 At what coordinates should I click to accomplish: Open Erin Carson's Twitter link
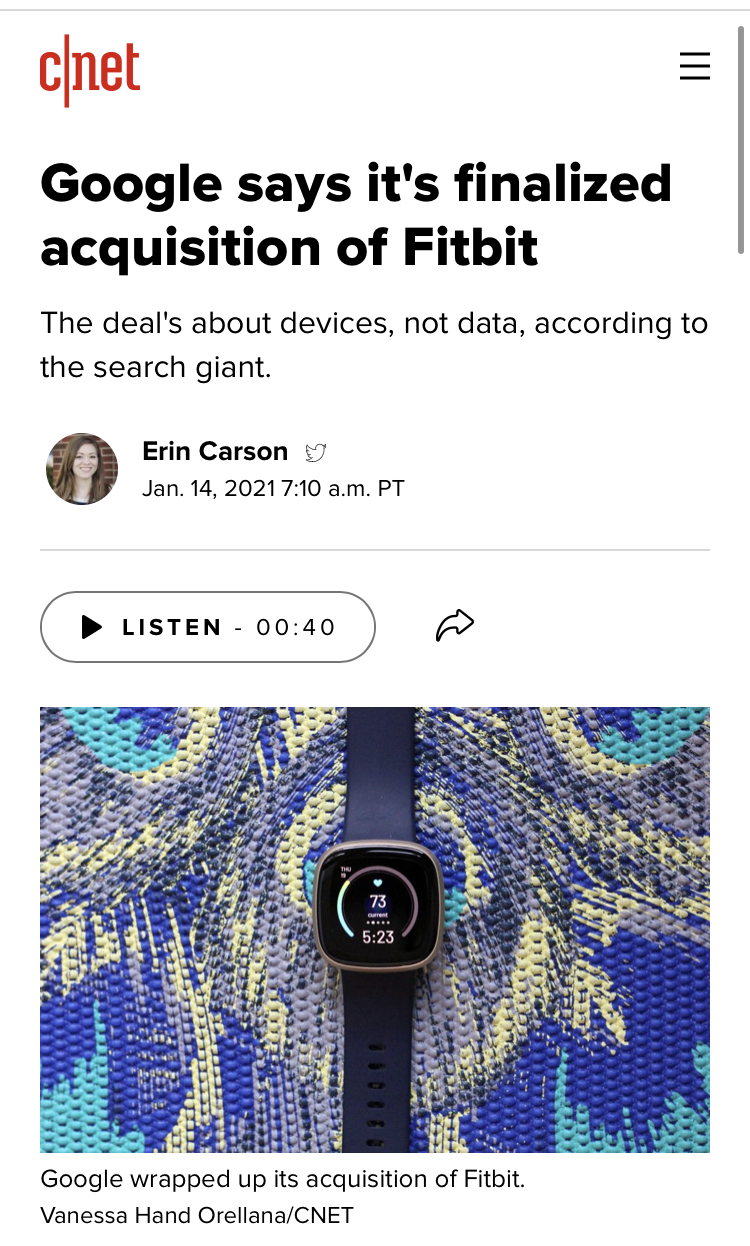pyautogui.click(x=315, y=452)
